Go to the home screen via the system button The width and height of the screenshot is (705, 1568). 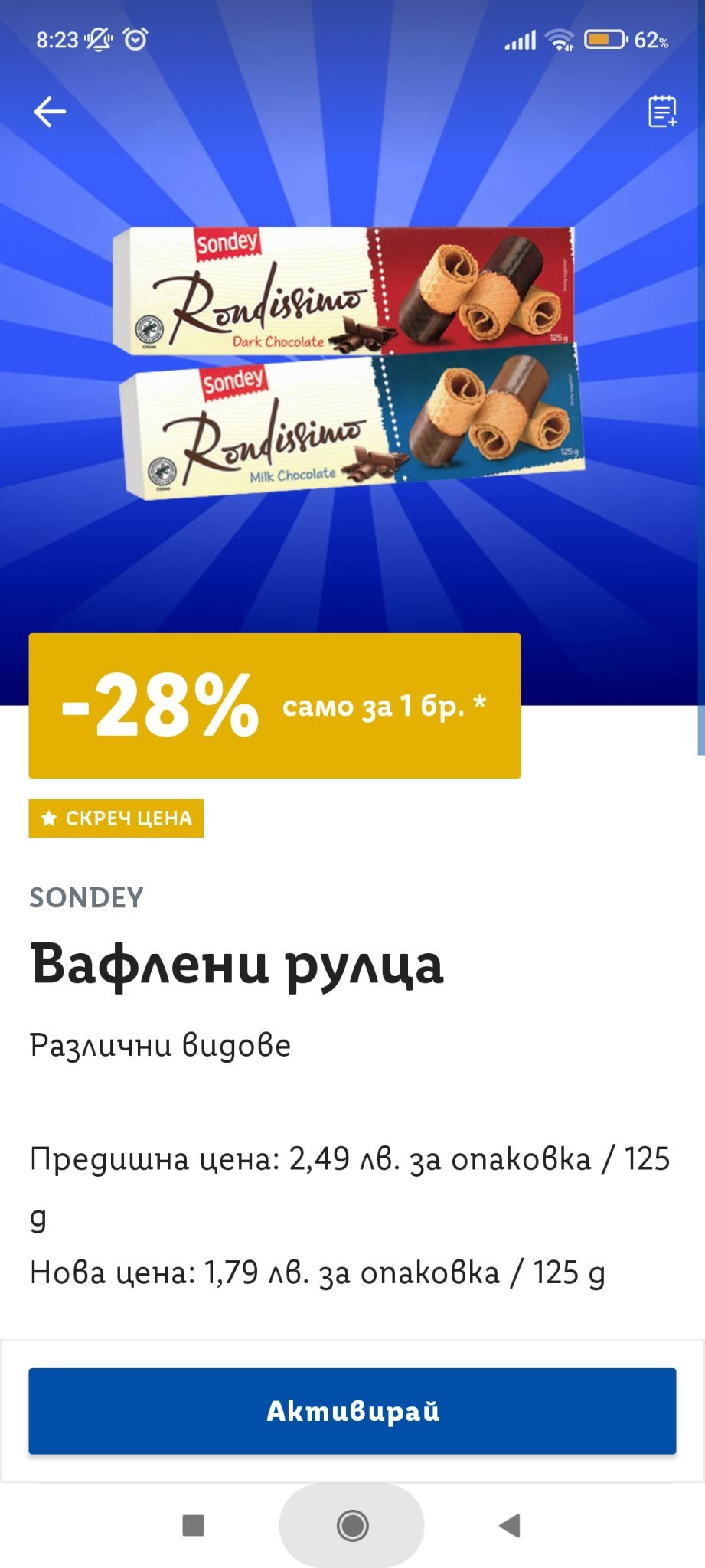coord(352,1525)
